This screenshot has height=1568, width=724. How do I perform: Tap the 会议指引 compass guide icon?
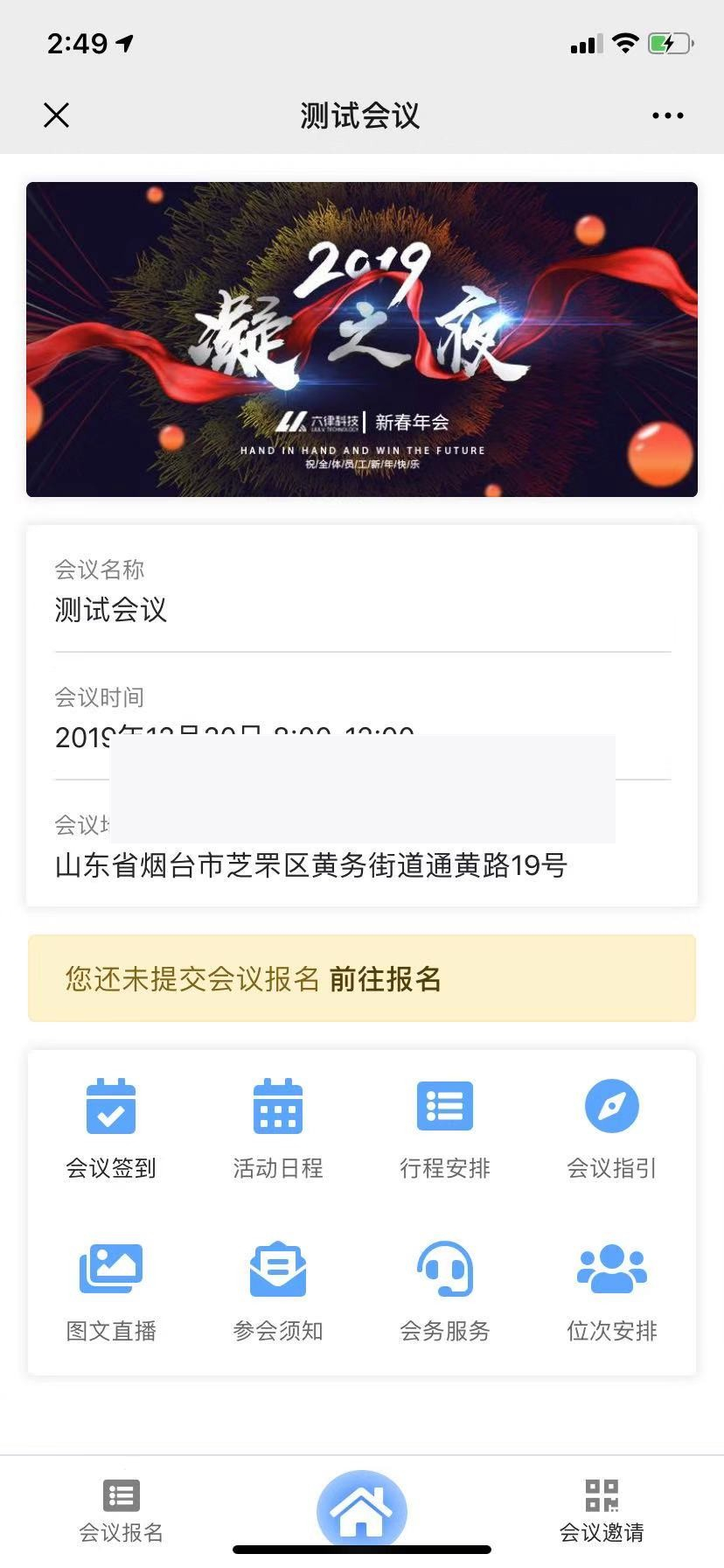611,1129
